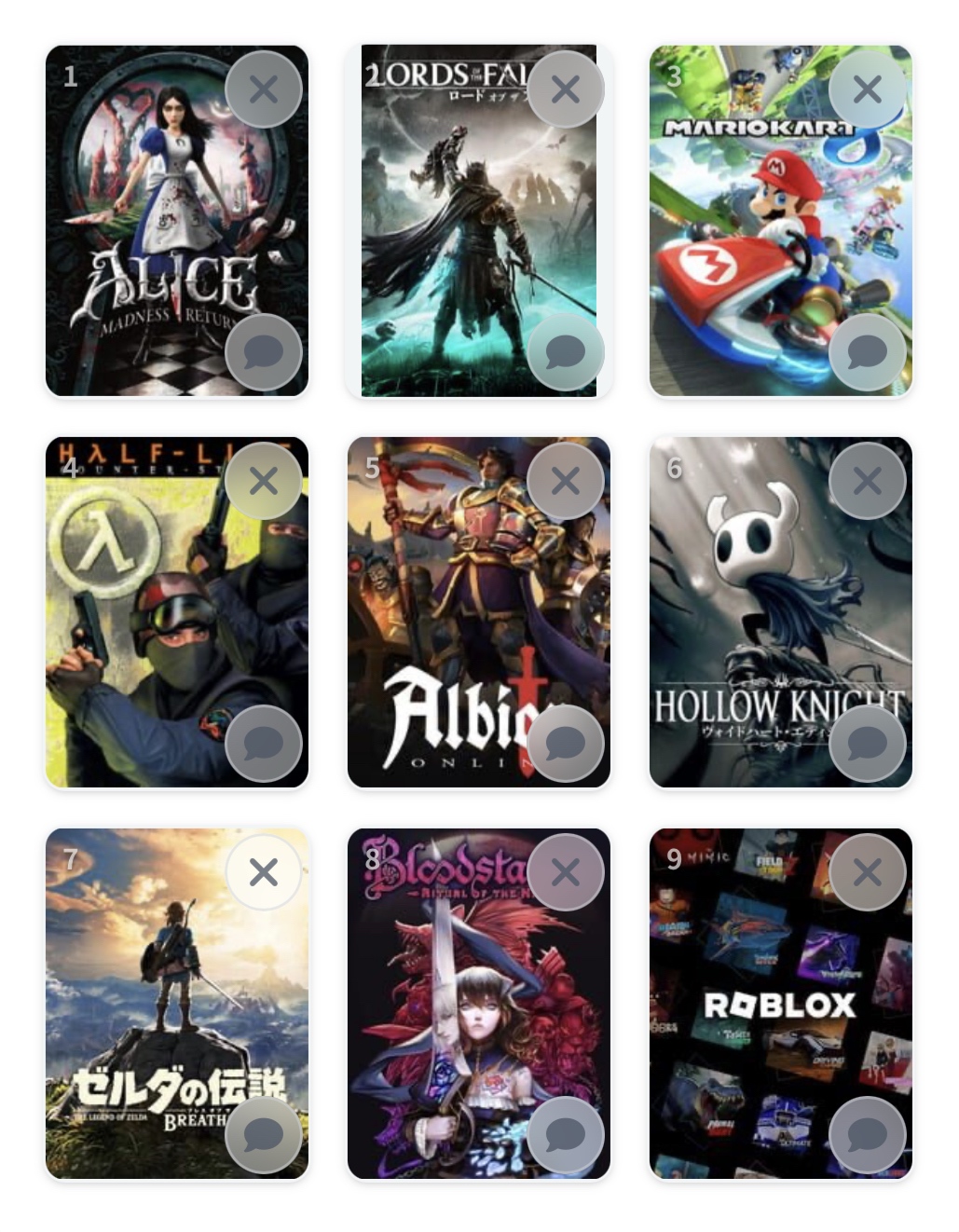Delete the Mario Kart 8 entry

point(868,89)
